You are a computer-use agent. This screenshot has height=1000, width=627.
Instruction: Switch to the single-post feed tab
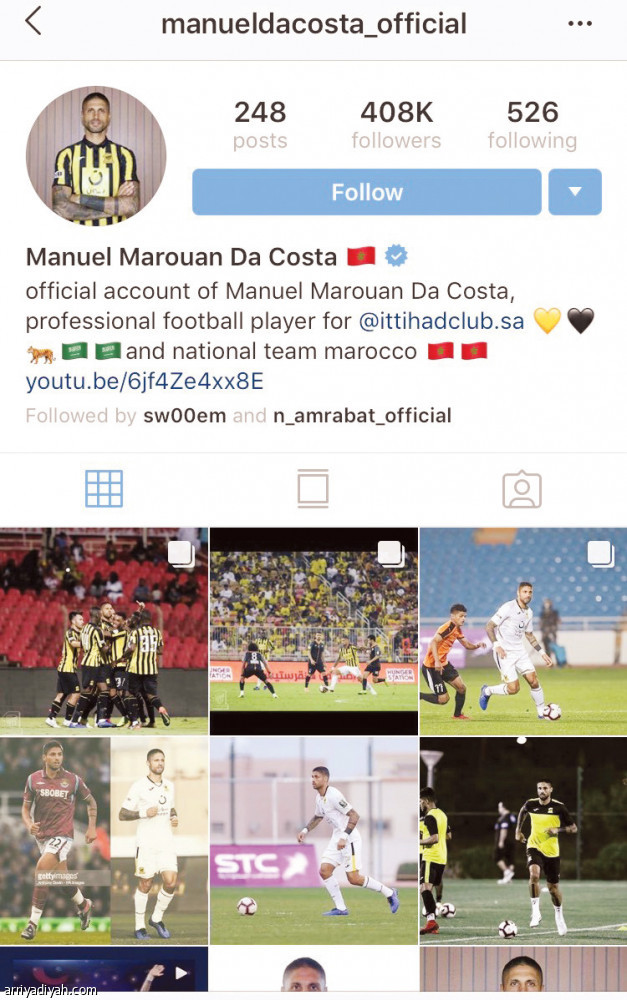[x=313, y=489]
